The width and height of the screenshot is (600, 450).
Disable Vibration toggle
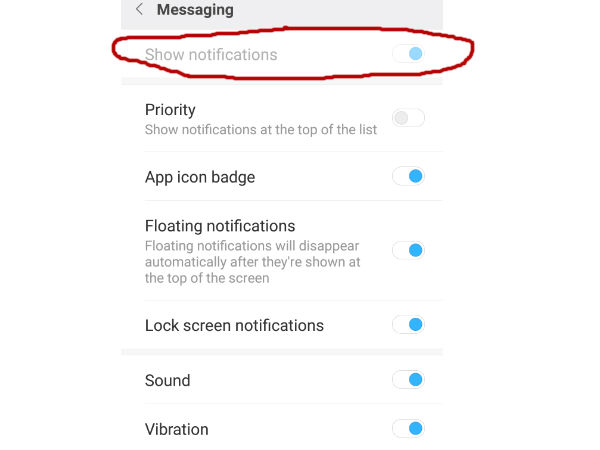click(408, 429)
